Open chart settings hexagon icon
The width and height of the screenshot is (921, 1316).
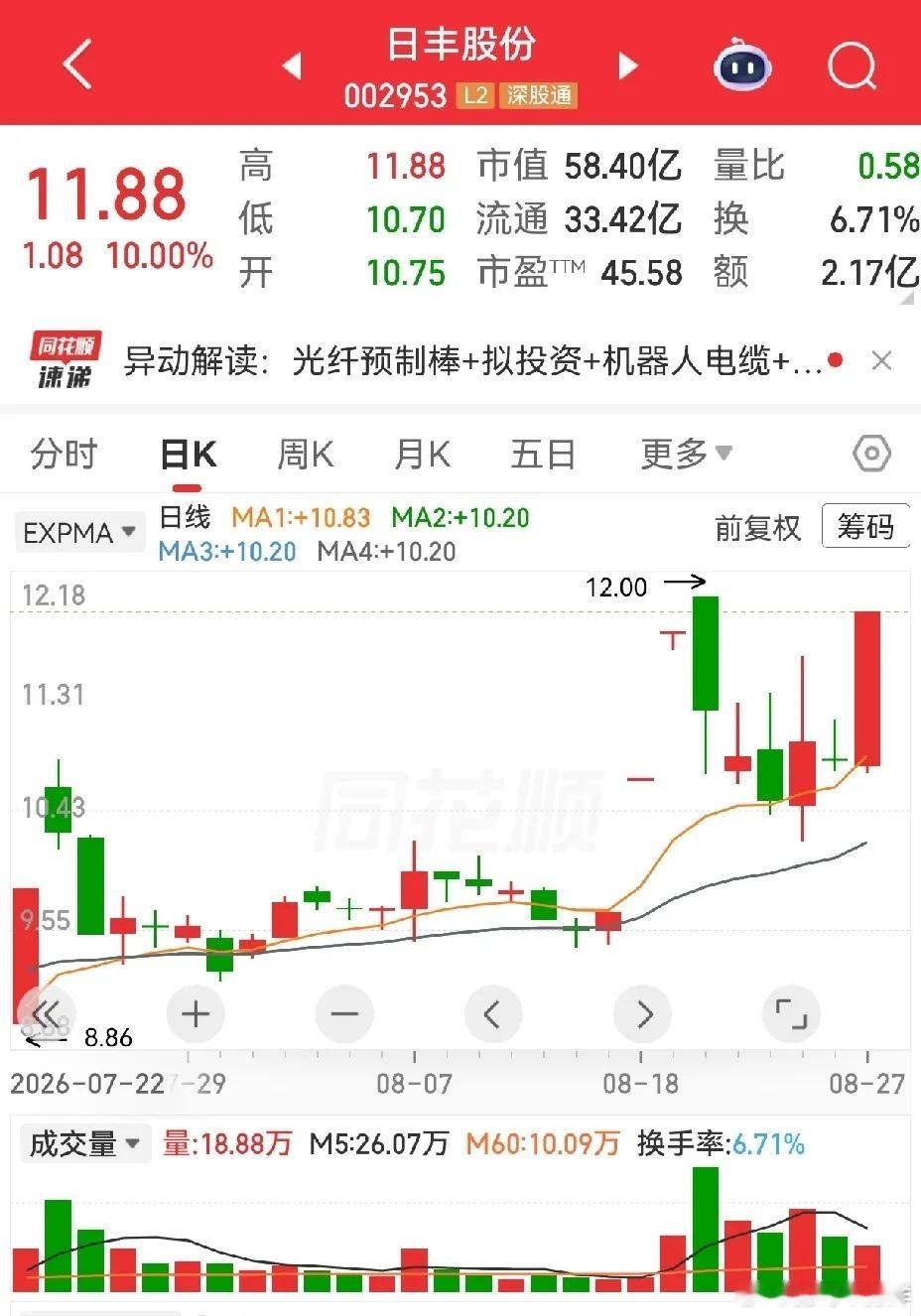tap(871, 455)
